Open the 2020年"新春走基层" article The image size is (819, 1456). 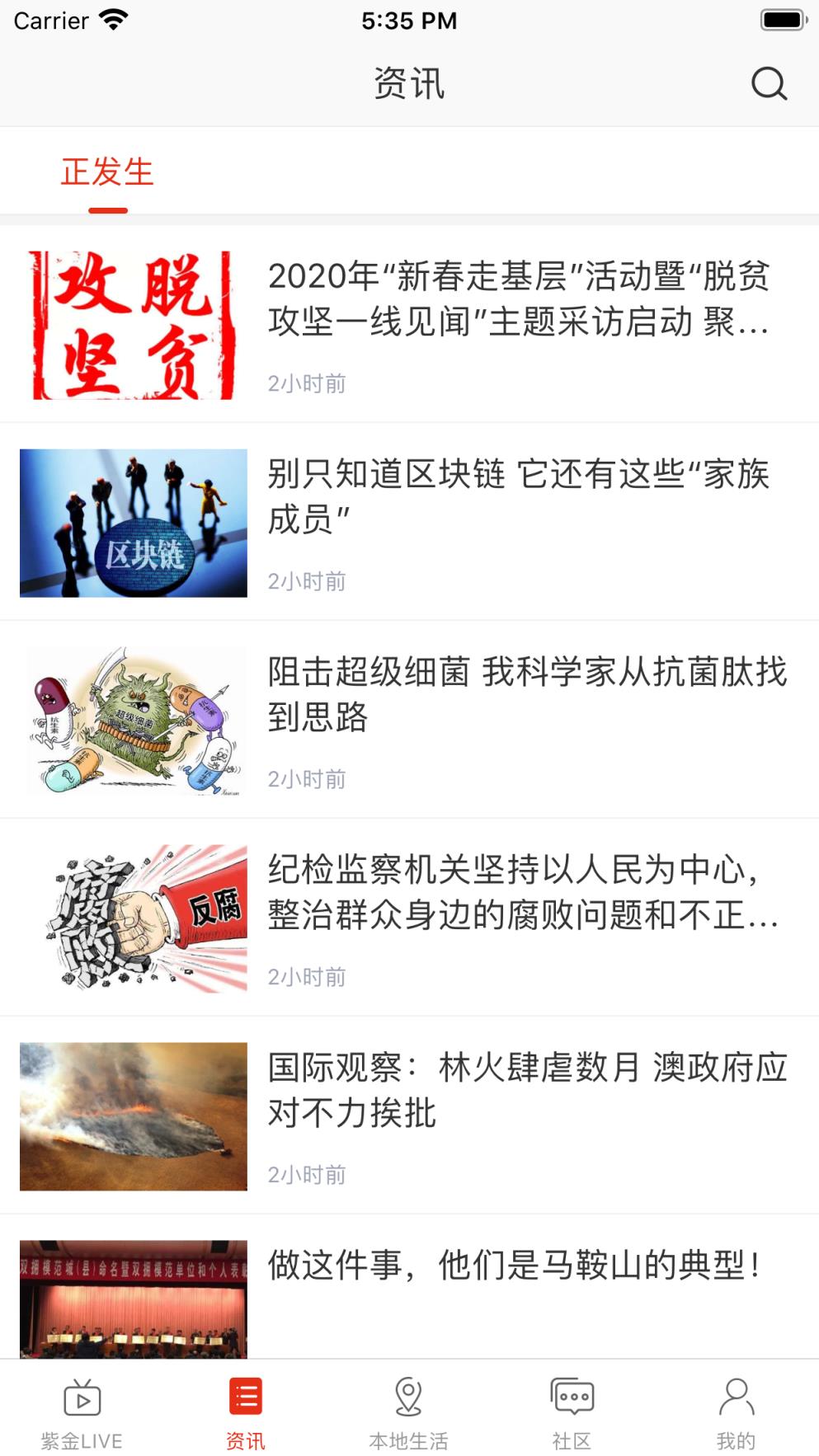tap(518, 299)
